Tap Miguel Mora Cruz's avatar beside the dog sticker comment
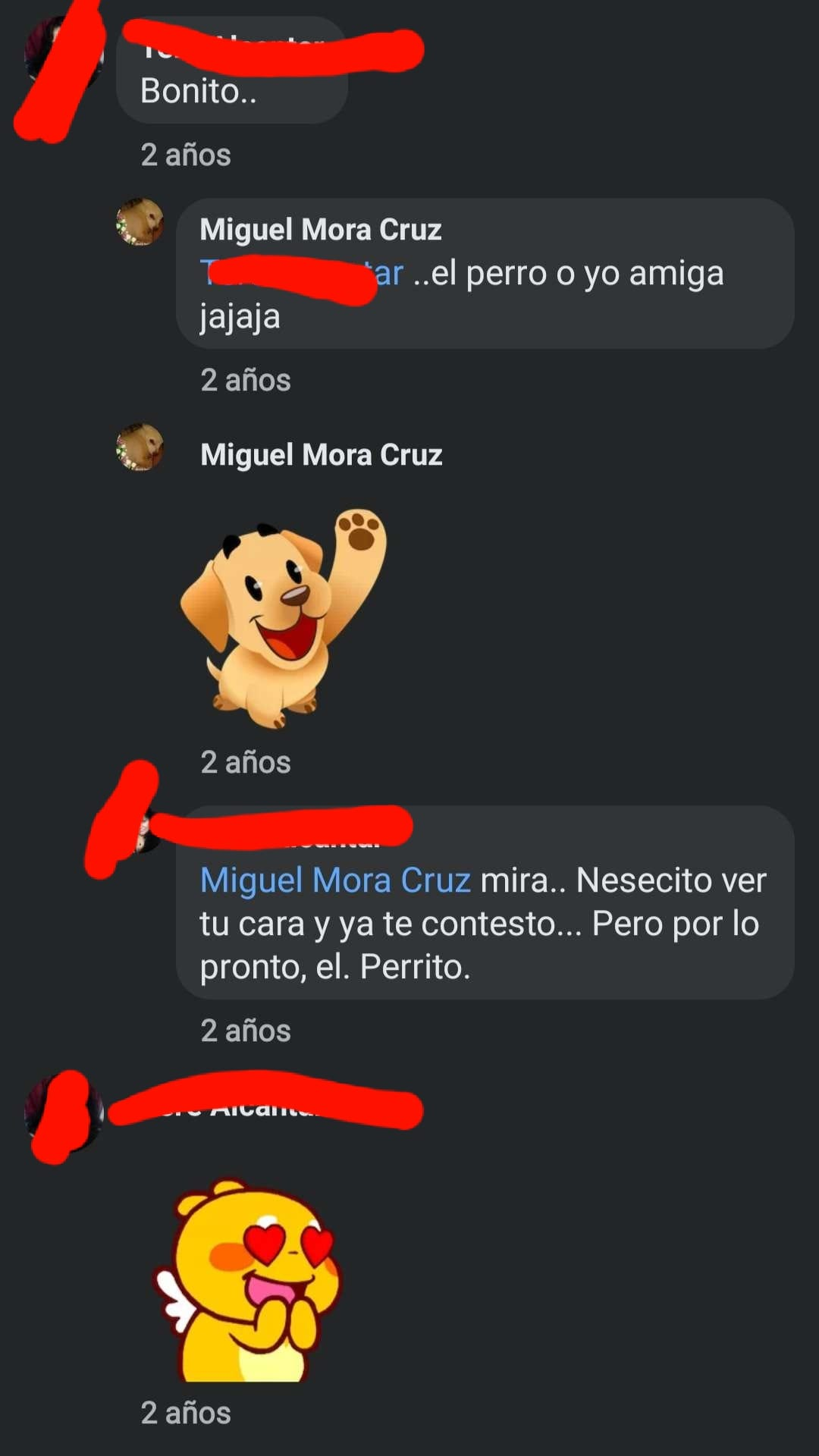819x1456 pixels. point(140,447)
